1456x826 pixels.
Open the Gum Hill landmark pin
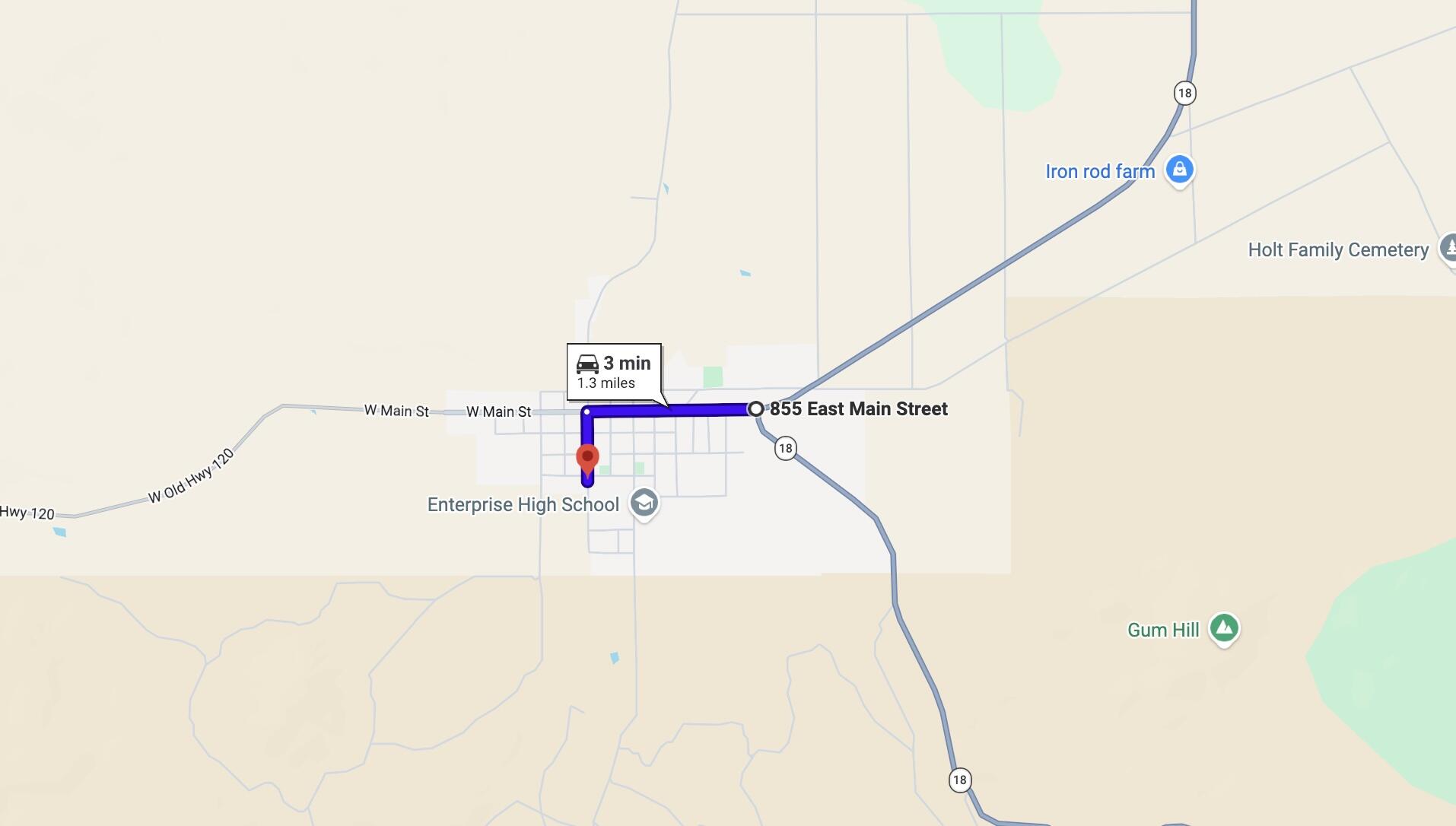pyautogui.click(x=1223, y=629)
